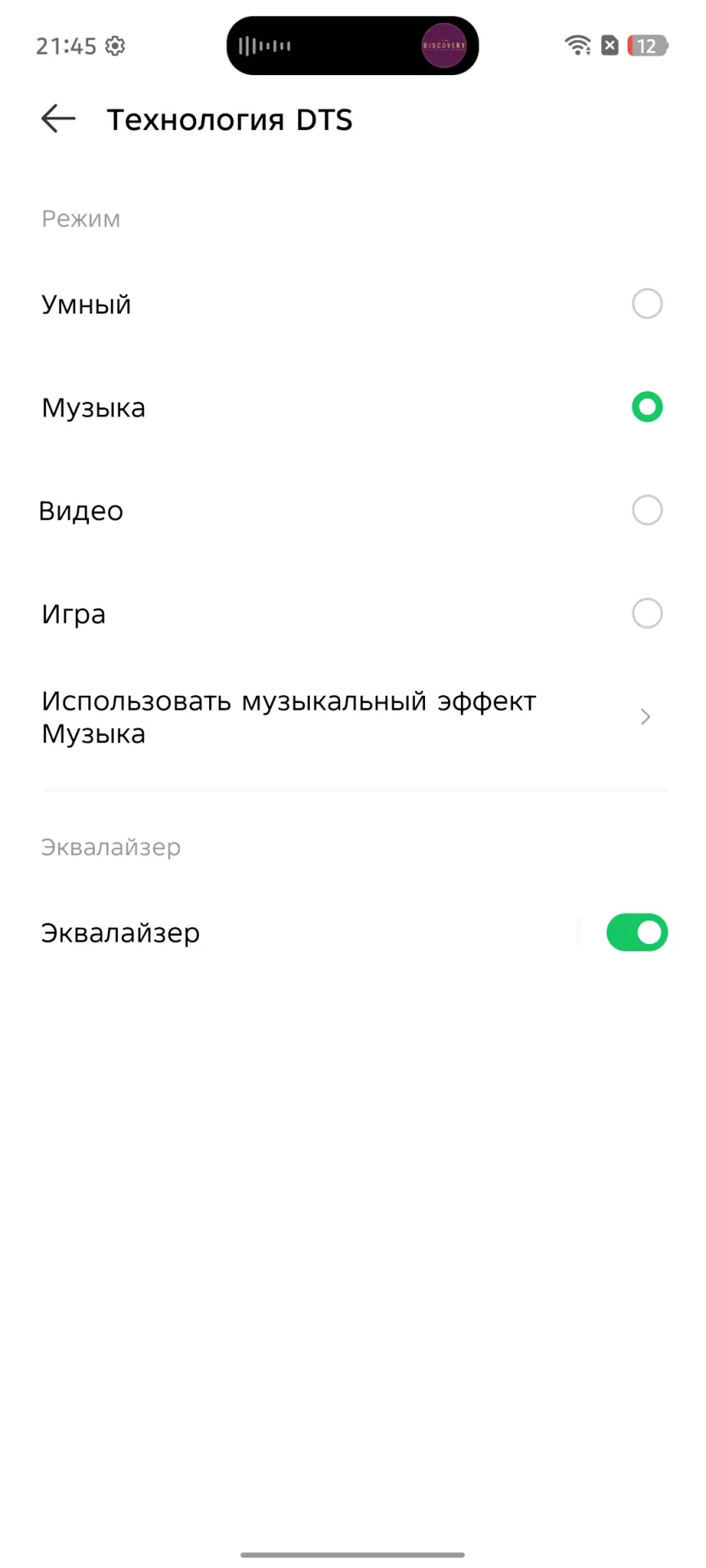Tap the Режим section header
Screen dimensions: 706x1568
click(x=80, y=218)
